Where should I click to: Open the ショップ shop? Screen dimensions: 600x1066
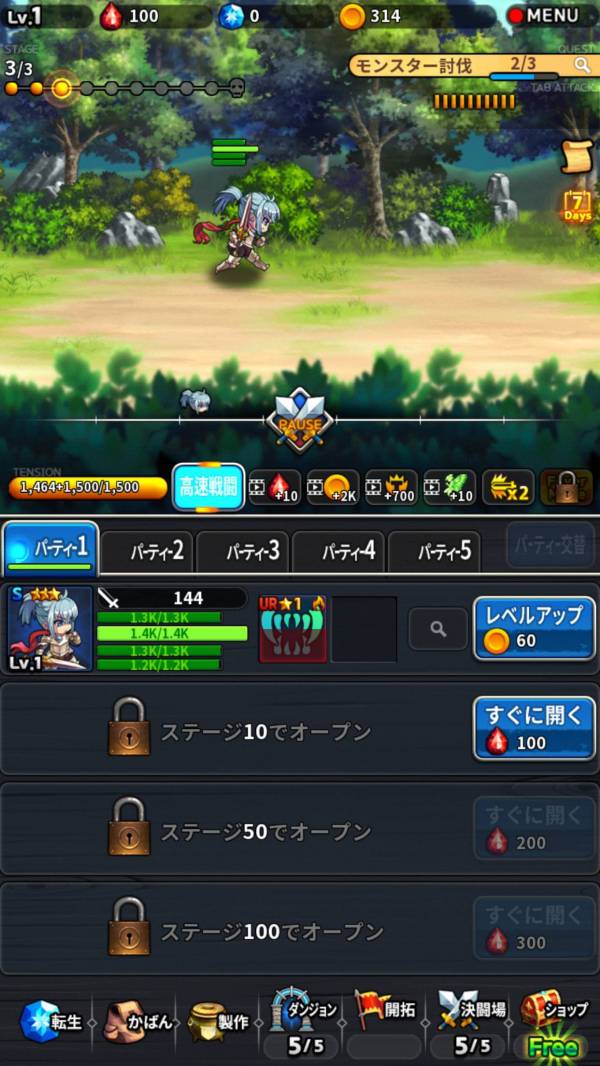pyautogui.click(x=553, y=1020)
